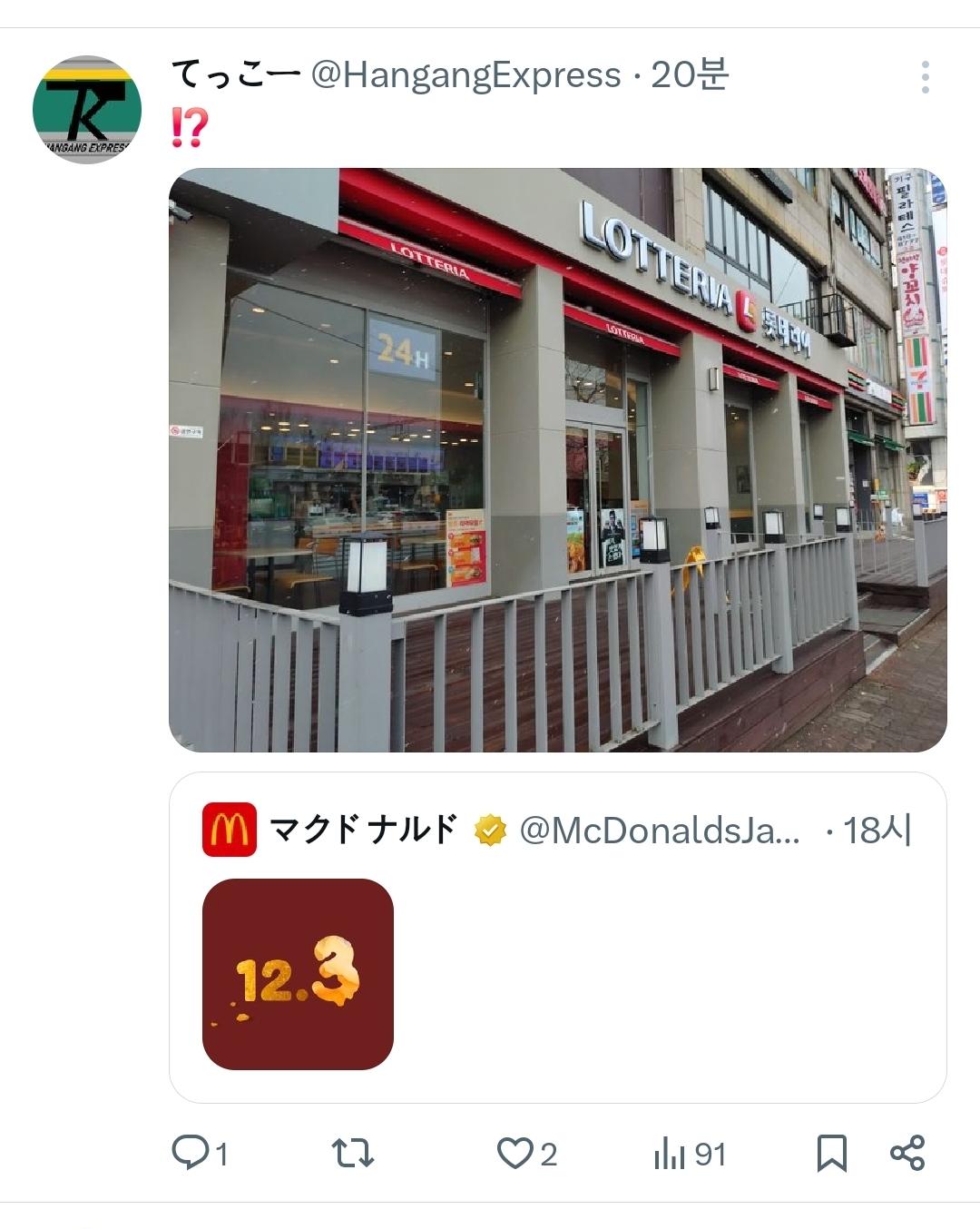View the tweet's analytics count
Image resolution: width=980 pixels, height=1229 pixels.
[690, 1154]
